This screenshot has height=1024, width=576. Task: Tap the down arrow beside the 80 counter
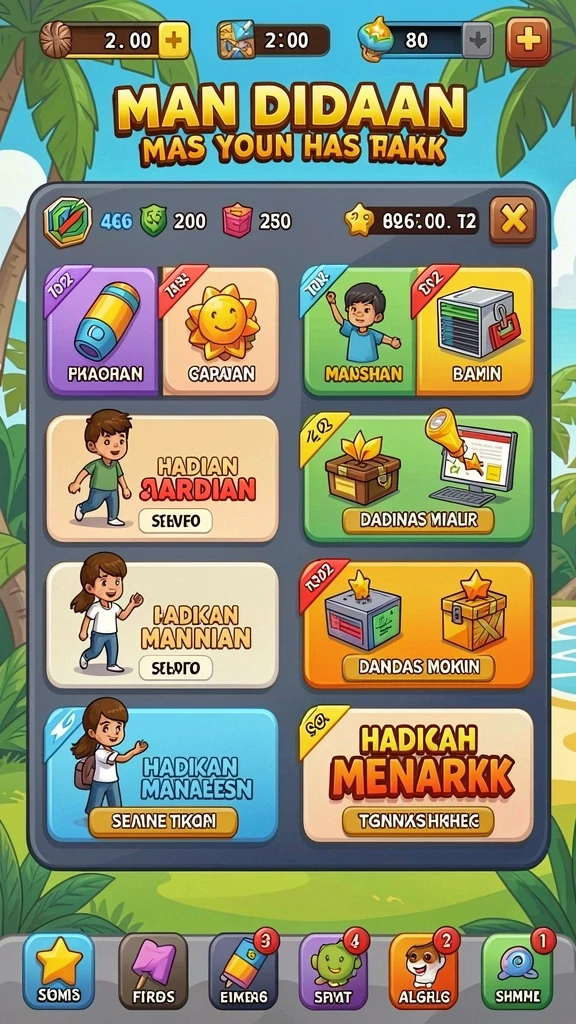click(x=478, y=40)
